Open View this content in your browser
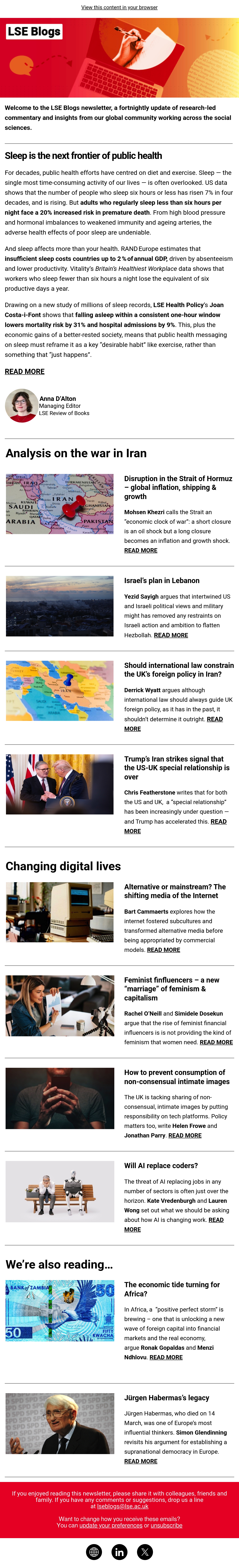This screenshot has height=1568, width=239. pyautogui.click(x=119, y=7)
